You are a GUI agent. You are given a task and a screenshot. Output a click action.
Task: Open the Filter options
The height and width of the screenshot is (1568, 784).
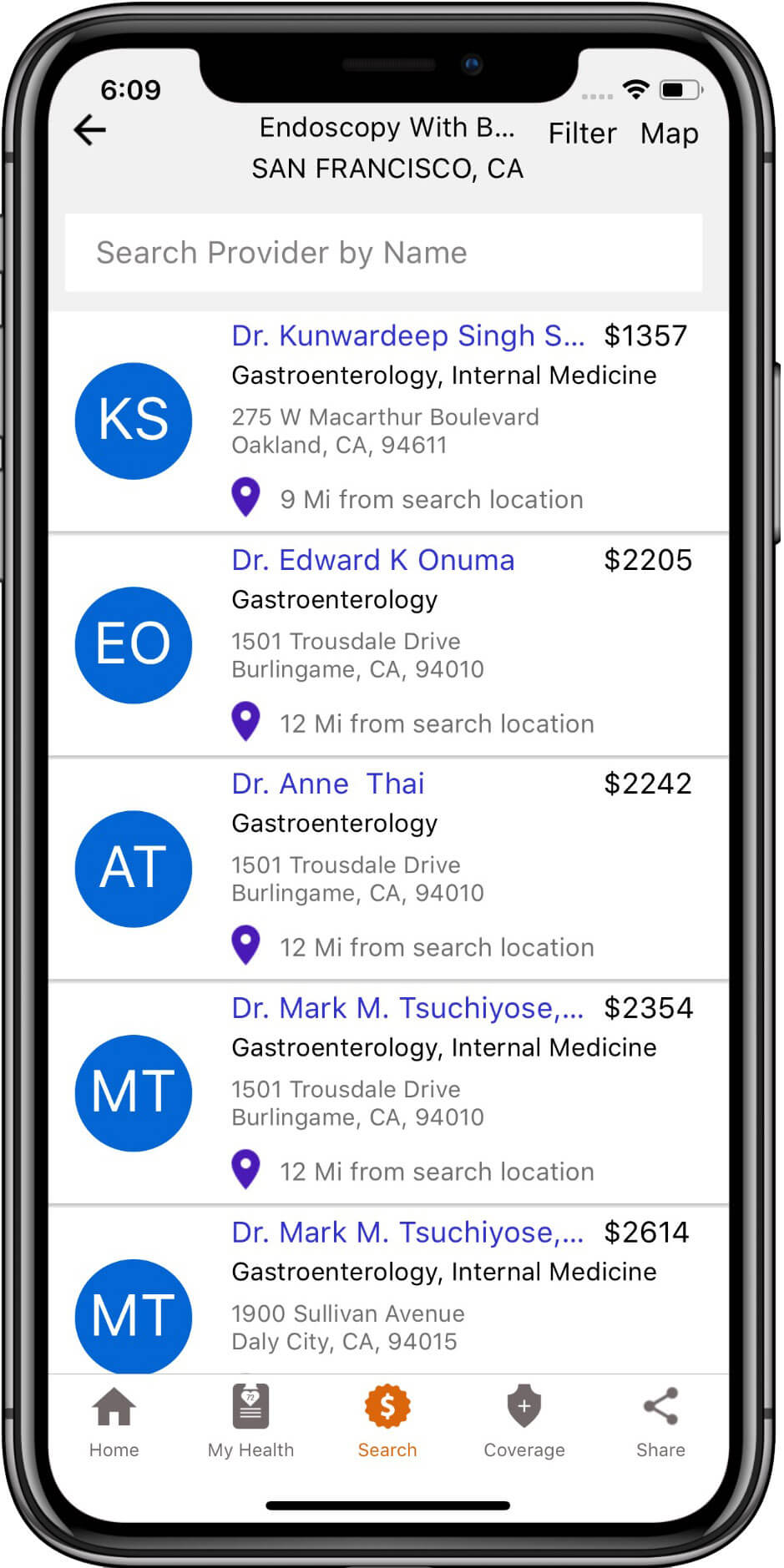point(582,134)
